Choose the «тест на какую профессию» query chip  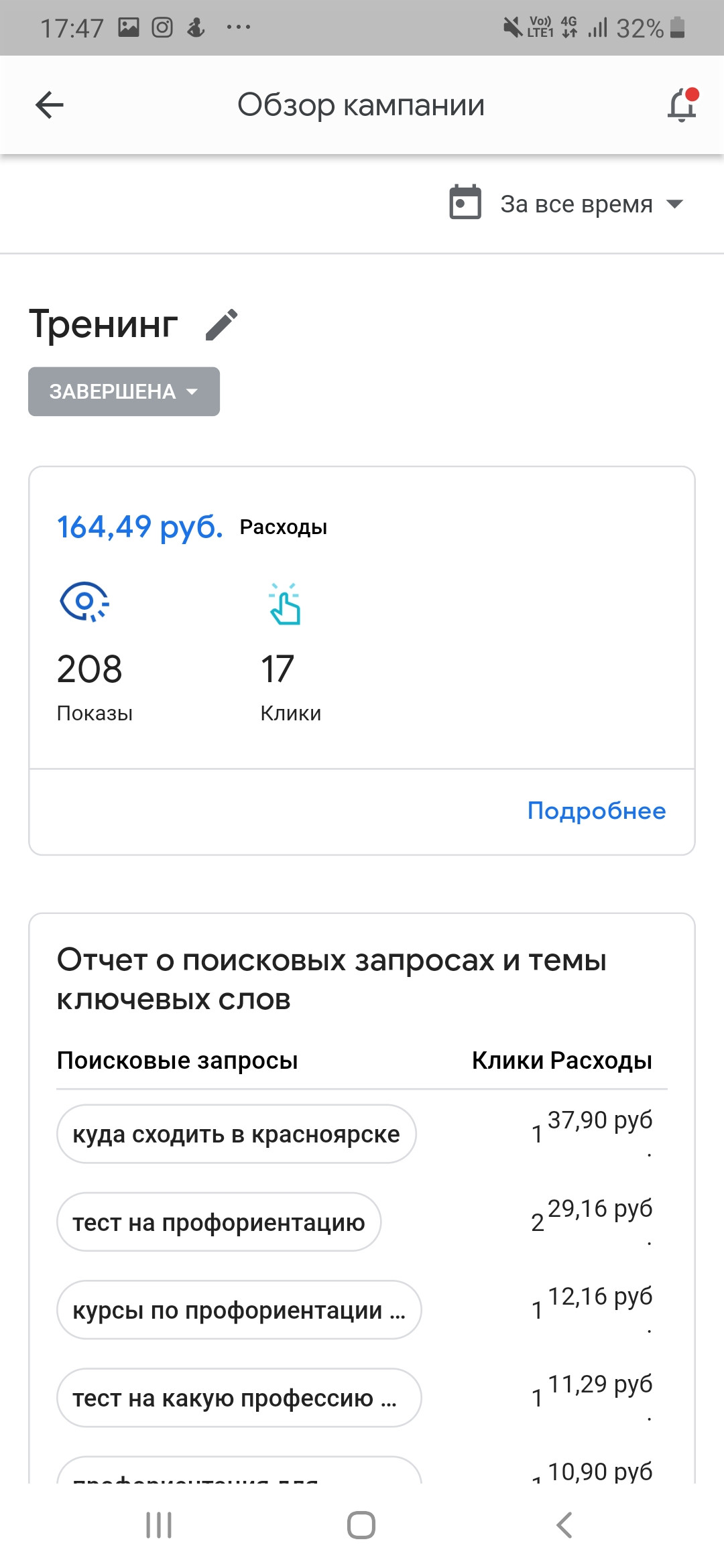239,1398
